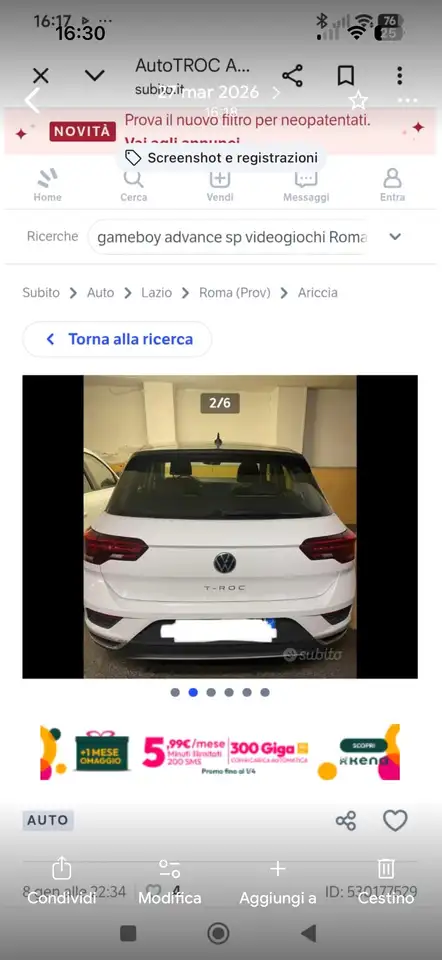Mark this screenshot as favorite with the star
The height and width of the screenshot is (960, 442).
pyautogui.click(x=358, y=100)
